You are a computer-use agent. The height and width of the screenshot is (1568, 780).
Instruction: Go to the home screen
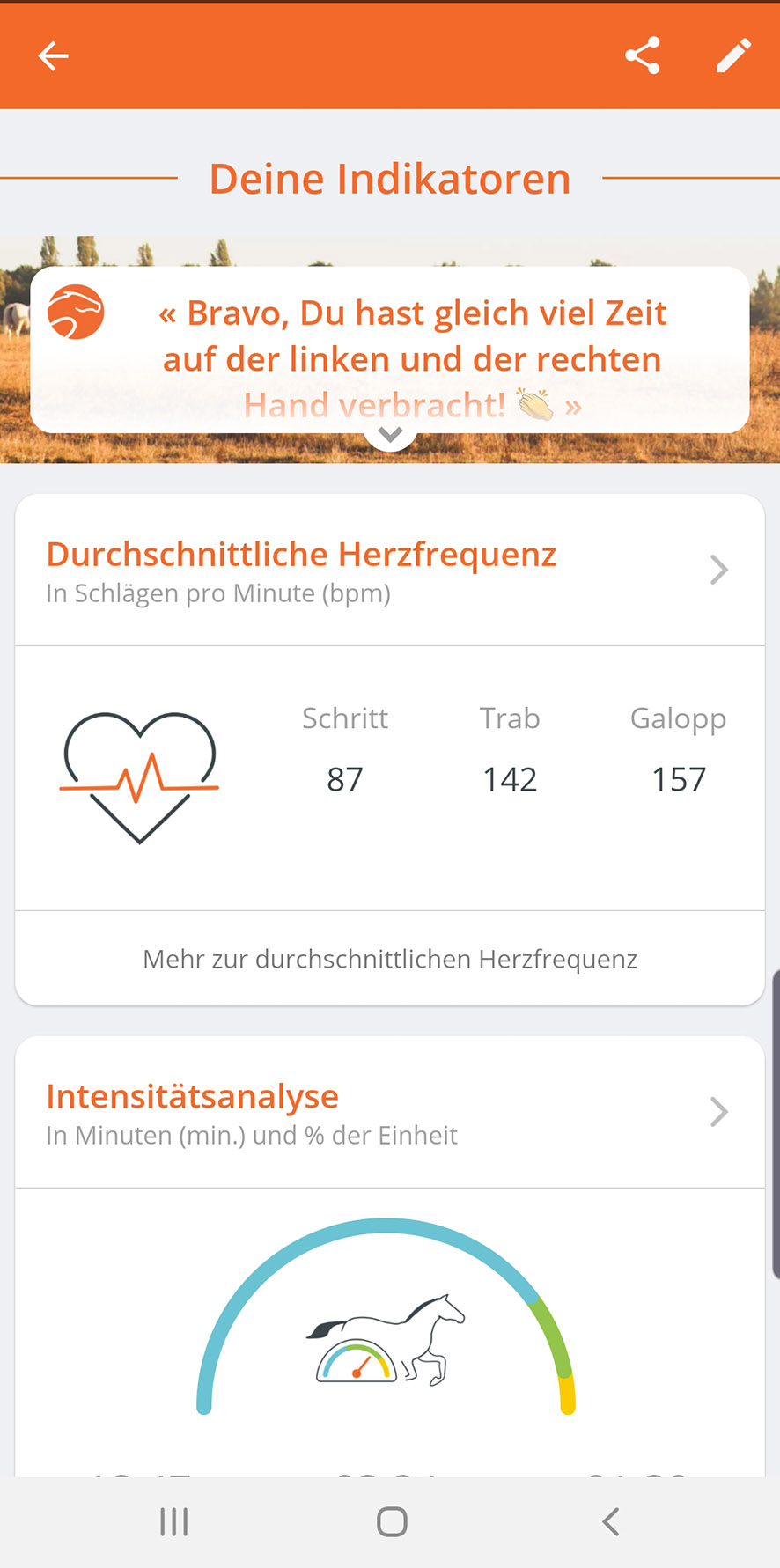pyautogui.click(x=392, y=1521)
